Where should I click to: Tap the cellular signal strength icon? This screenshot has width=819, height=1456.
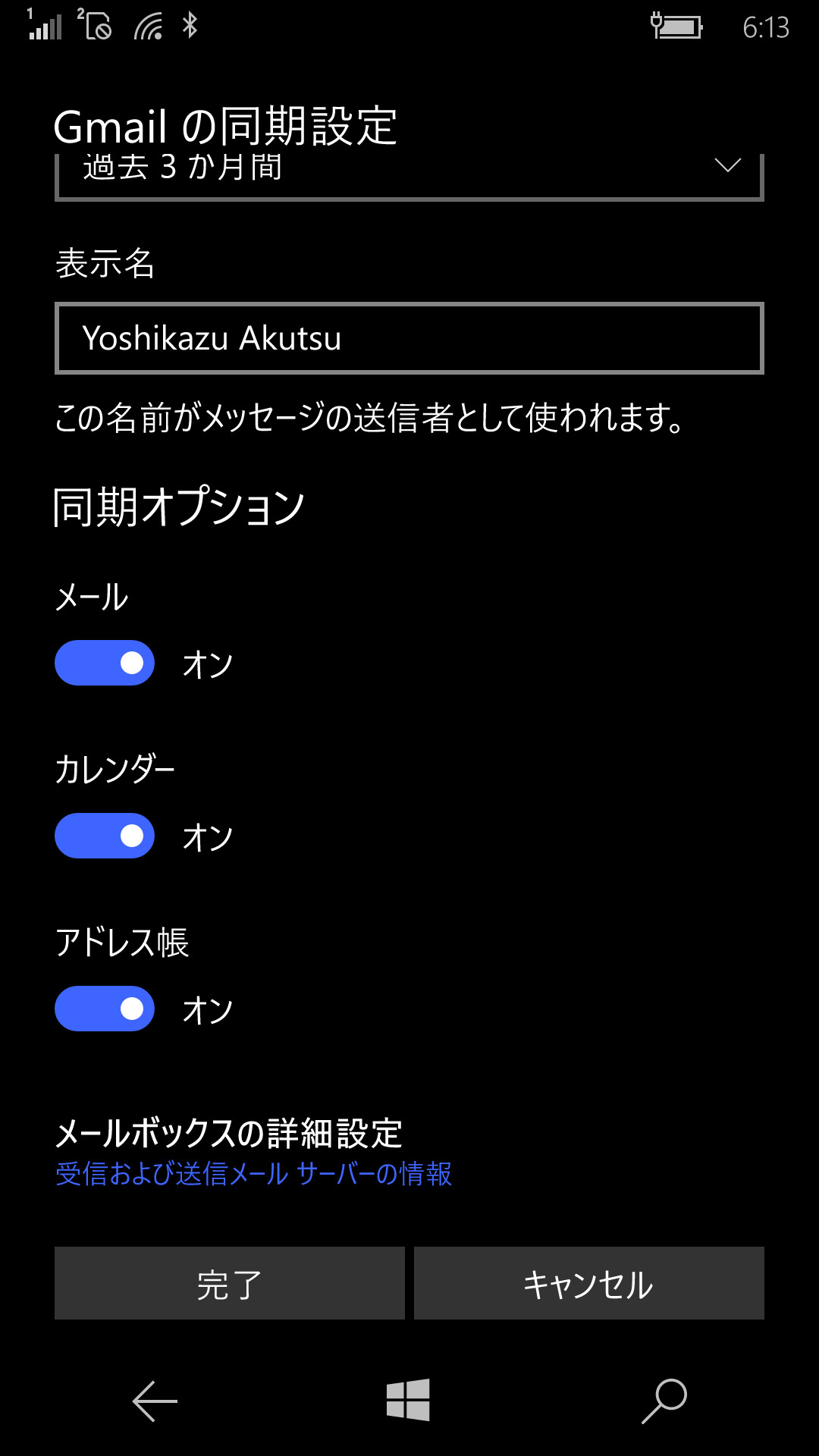coord(43,25)
